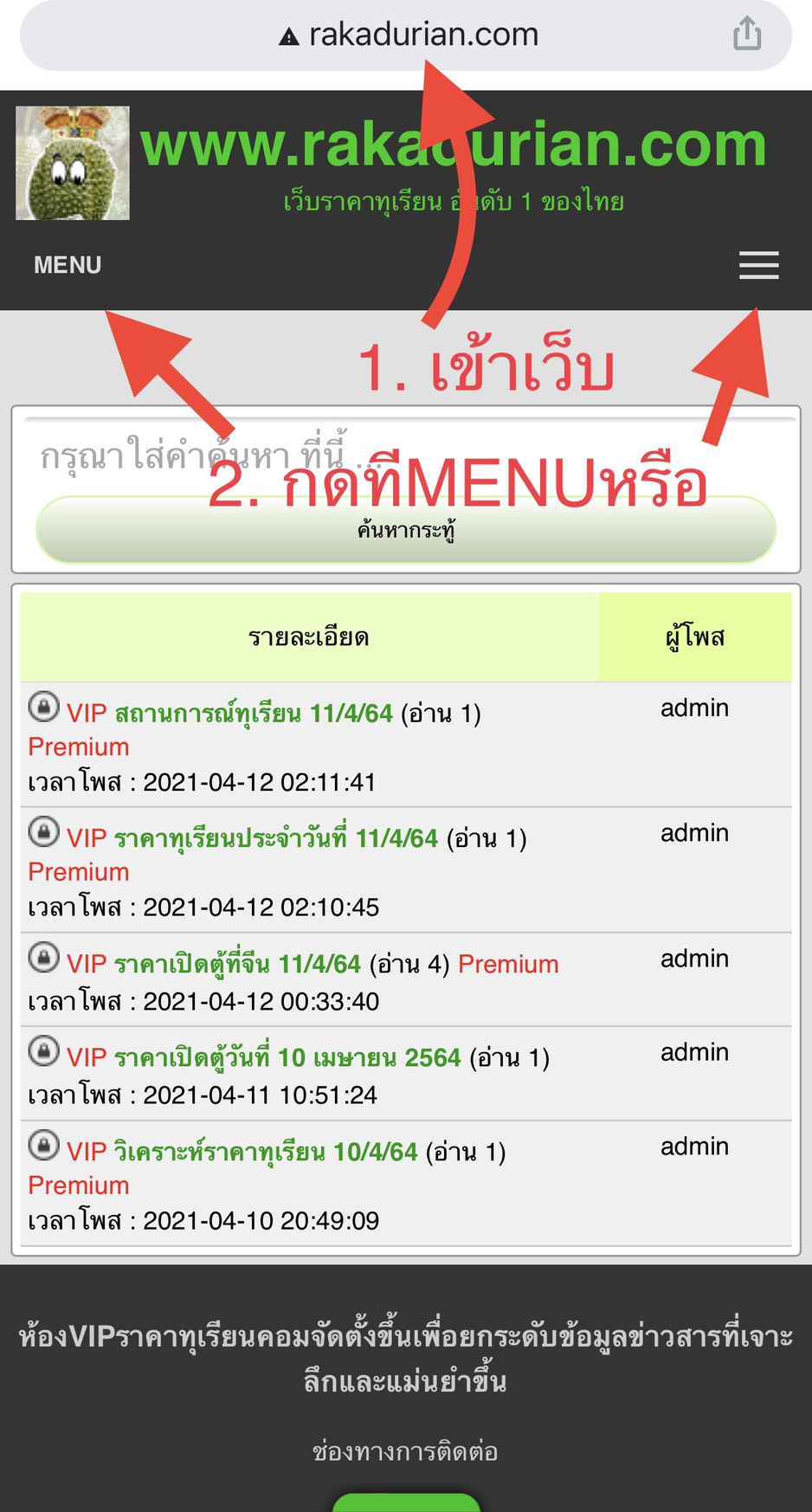This screenshot has height=1512, width=812.
Task: Open VIP ราคาเปิดตู้วันที่ 10 เมษายน 2564
Action: (264, 1057)
